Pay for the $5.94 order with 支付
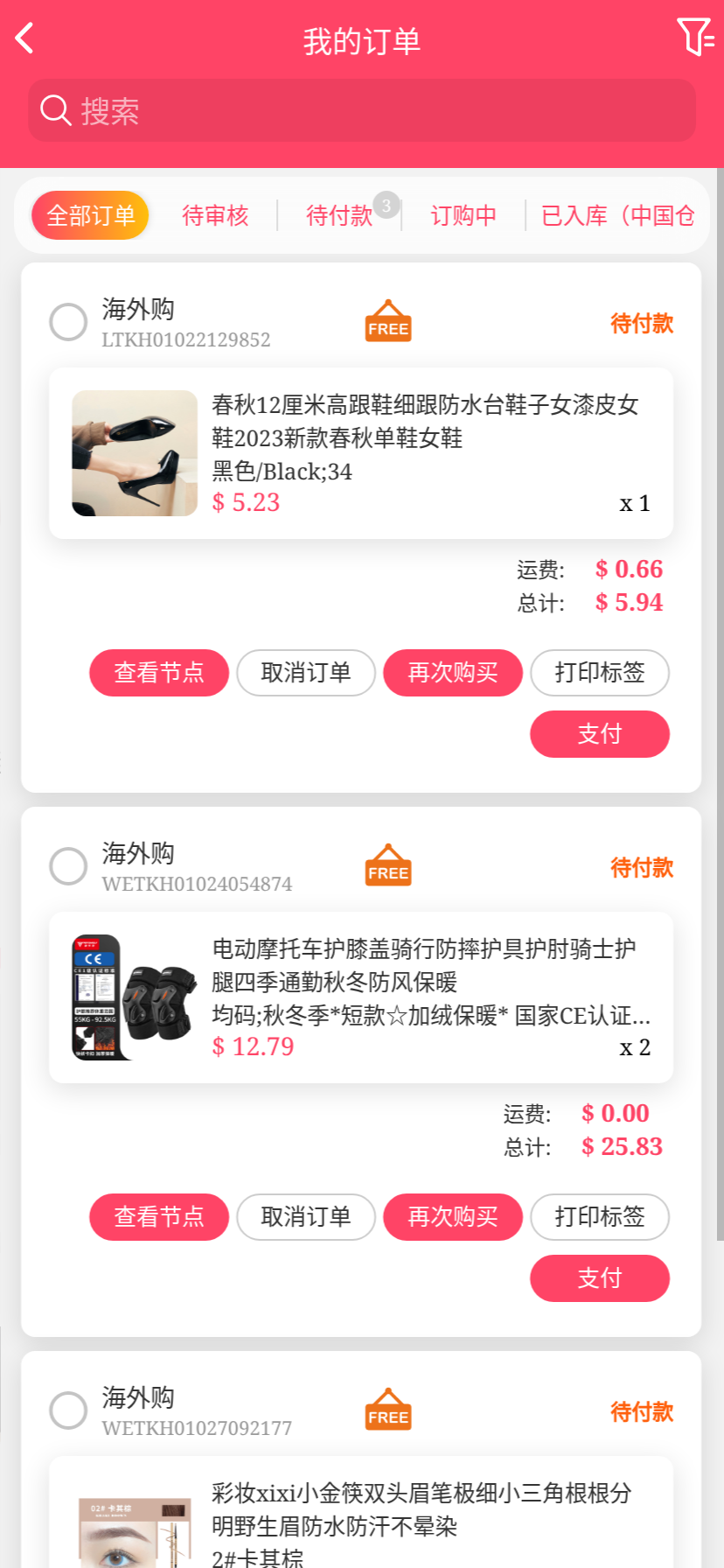The image size is (724, 1568). (x=600, y=734)
